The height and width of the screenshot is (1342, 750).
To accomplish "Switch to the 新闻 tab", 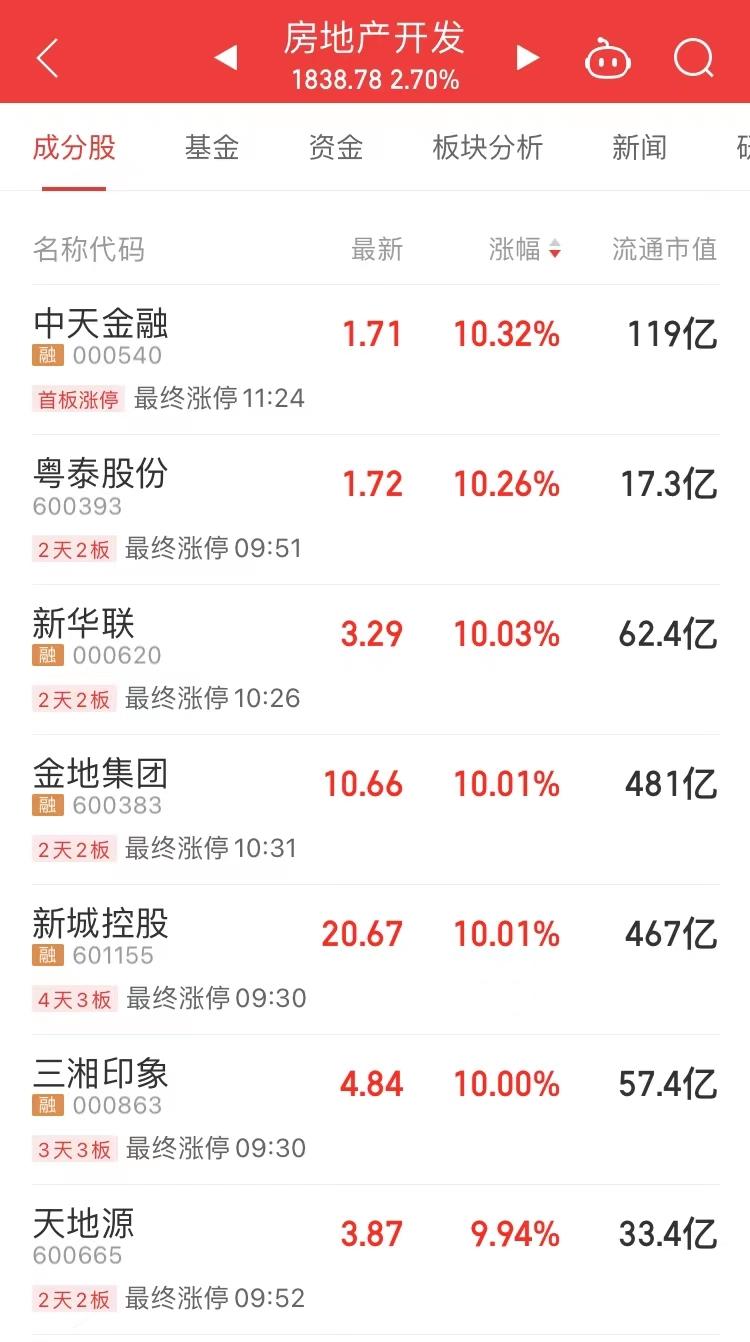I will [639, 148].
